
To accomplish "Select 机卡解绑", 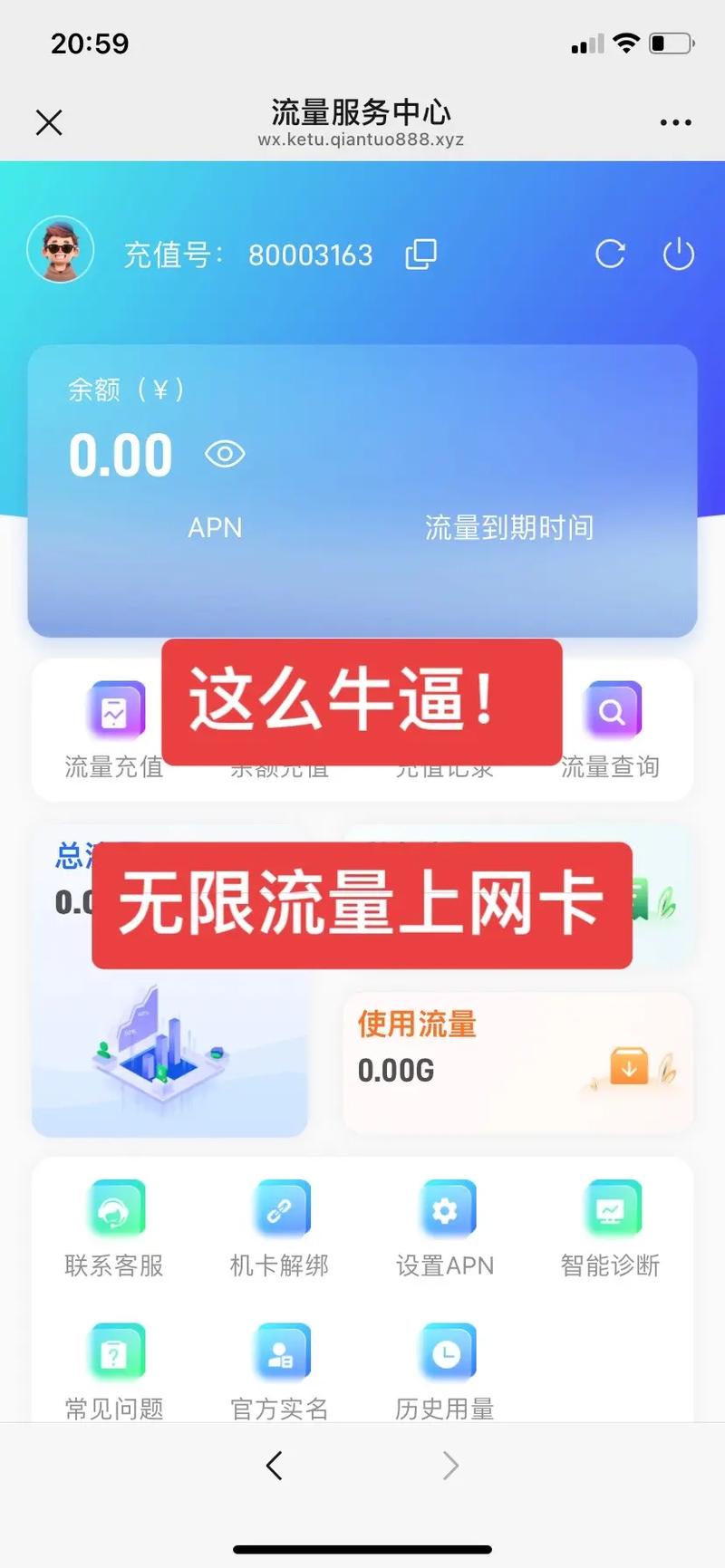I will (x=280, y=1227).
